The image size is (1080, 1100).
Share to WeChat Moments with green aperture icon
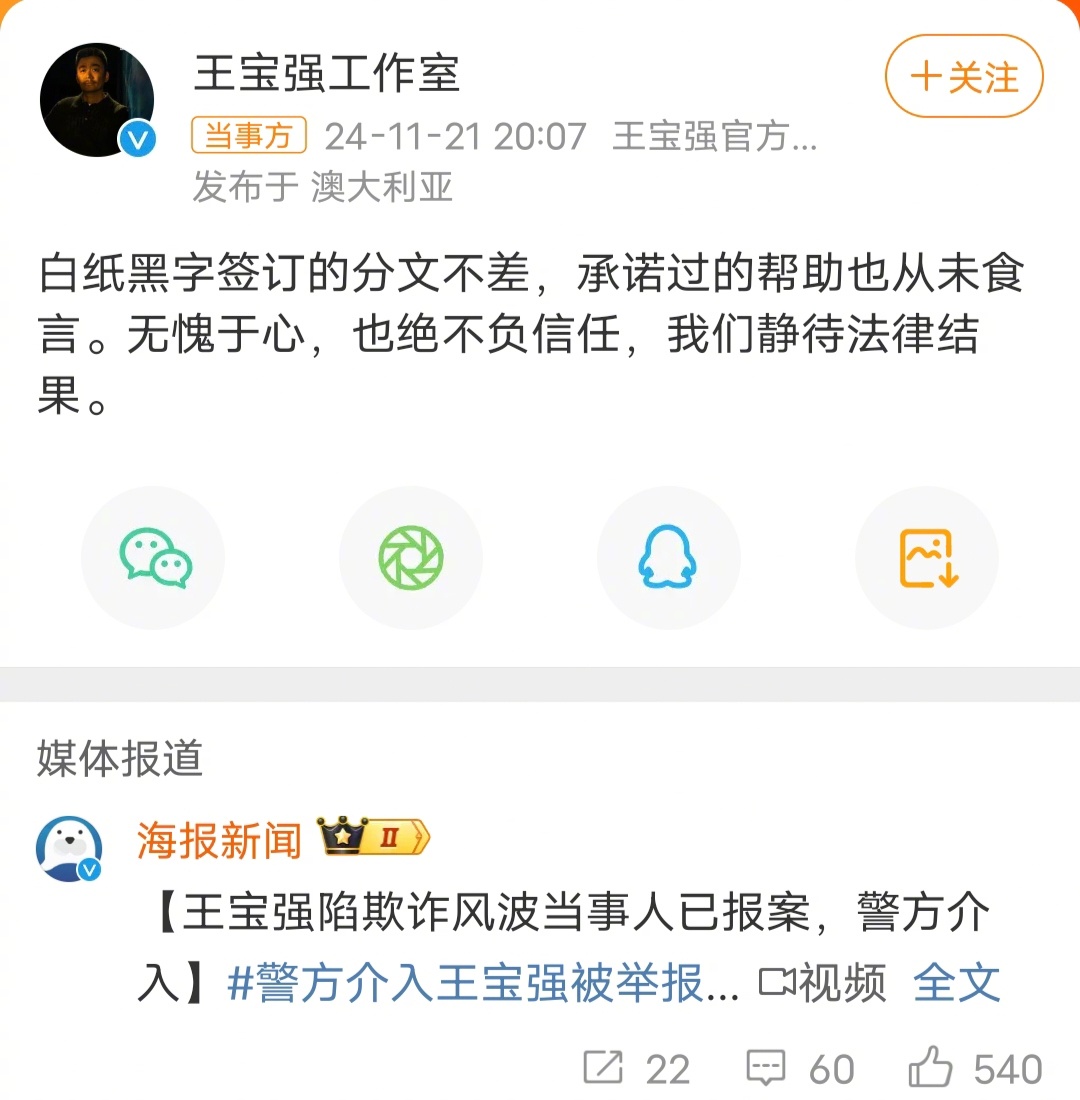pyautogui.click(x=411, y=558)
